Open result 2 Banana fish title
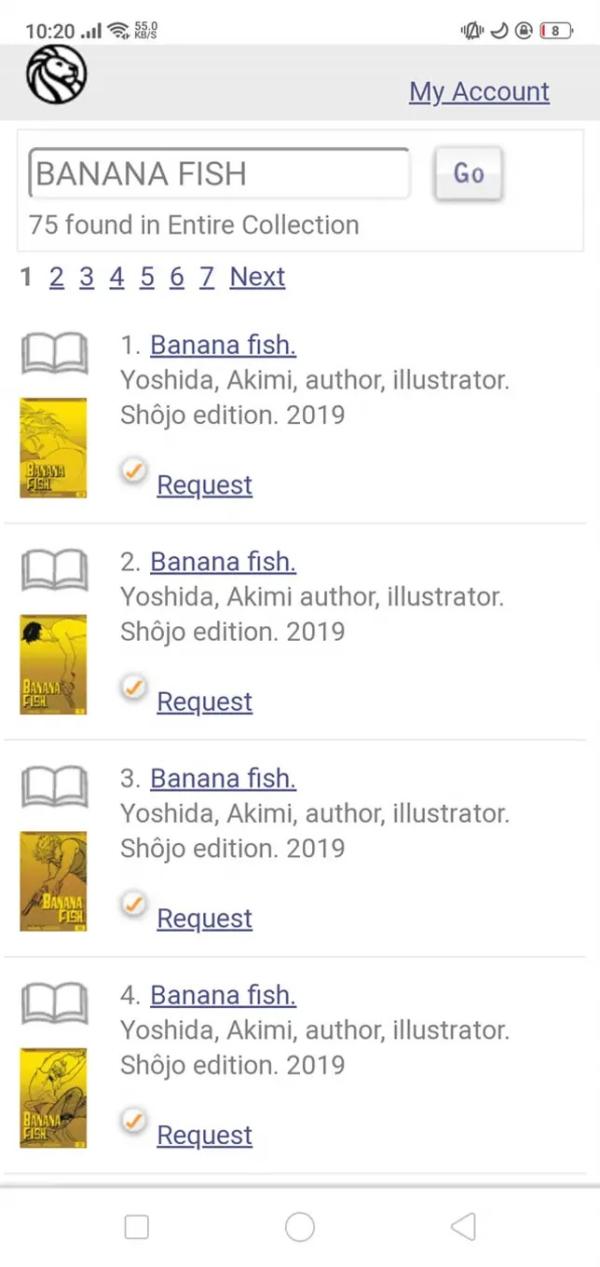The height and width of the screenshot is (1267, 600). (x=223, y=563)
